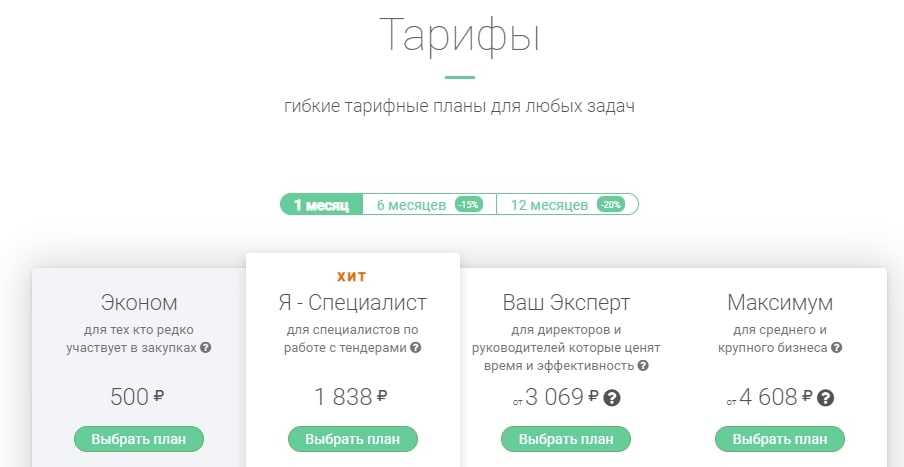Choose the Я - Специалист plan
904x467 pixels.
[353, 439]
